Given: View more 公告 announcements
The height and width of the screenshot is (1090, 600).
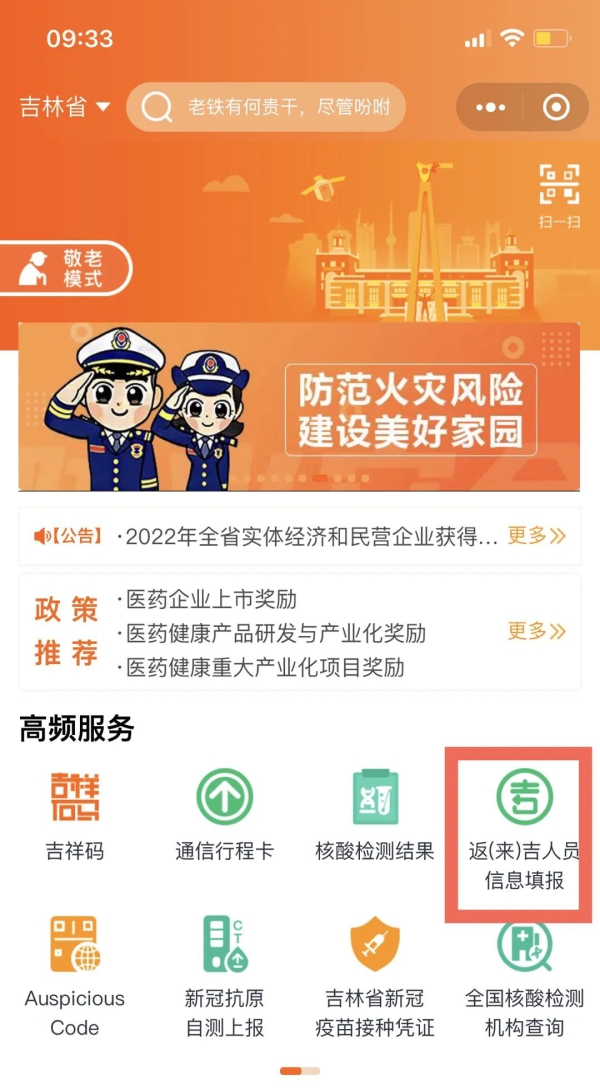Looking at the screenshot, I should click(536, 536).
